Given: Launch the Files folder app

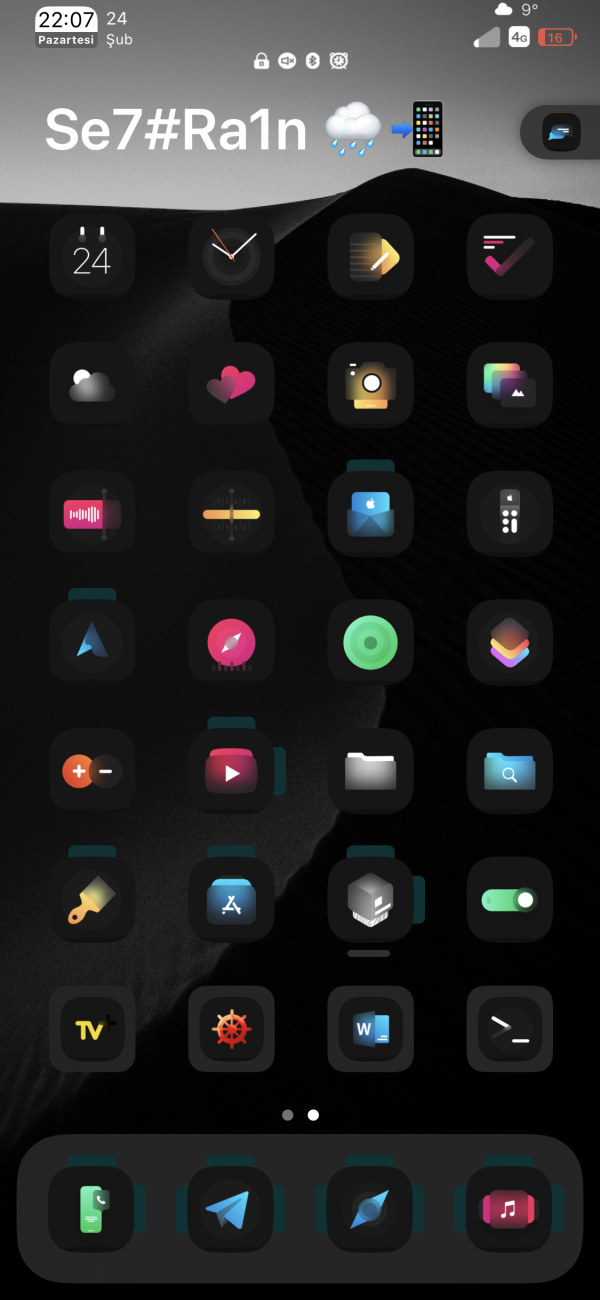Looking at the screenshot, I should click(x=371, y=771).
